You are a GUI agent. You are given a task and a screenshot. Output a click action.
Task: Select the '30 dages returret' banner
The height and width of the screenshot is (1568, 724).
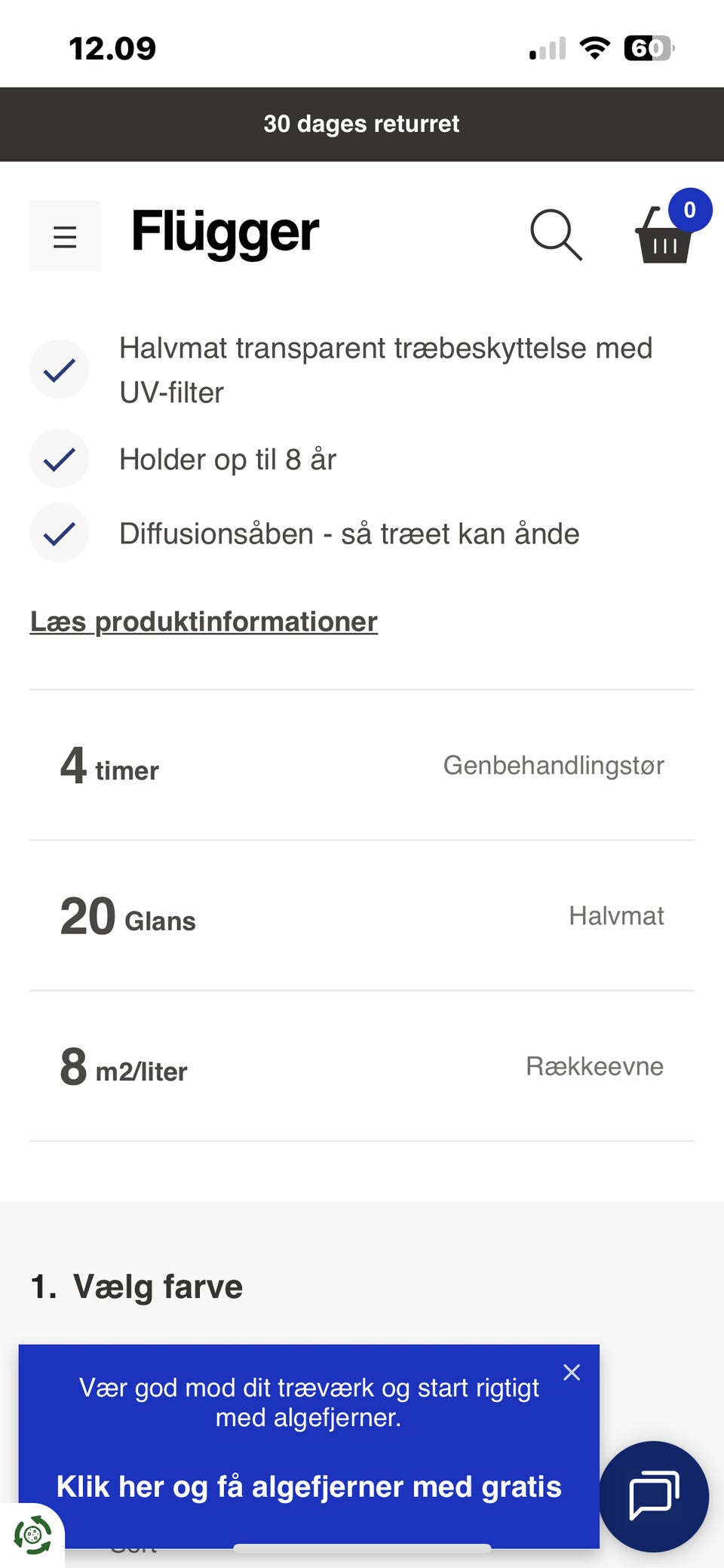coord(362,124)
